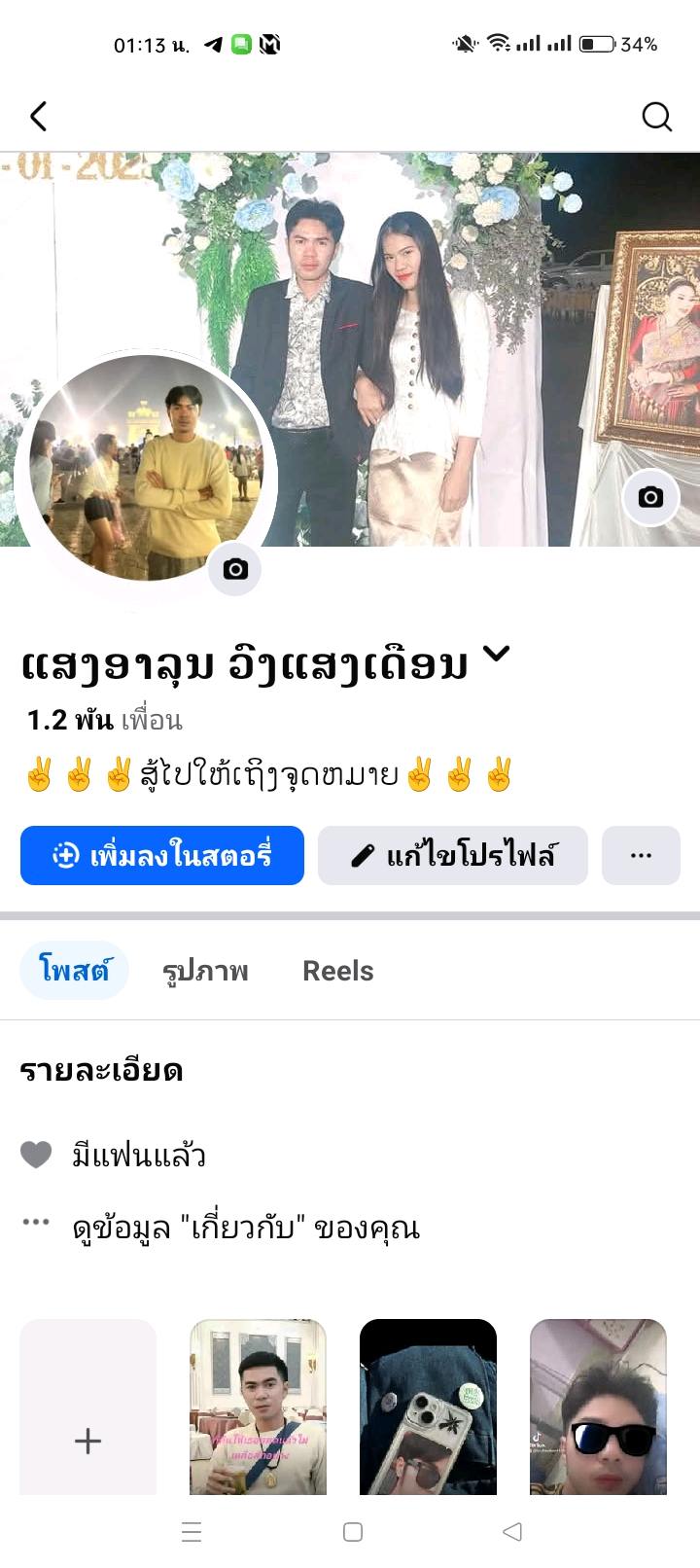Open search on the profile
This screenshot has width=700, height=1568.
[x=657, y=117]
